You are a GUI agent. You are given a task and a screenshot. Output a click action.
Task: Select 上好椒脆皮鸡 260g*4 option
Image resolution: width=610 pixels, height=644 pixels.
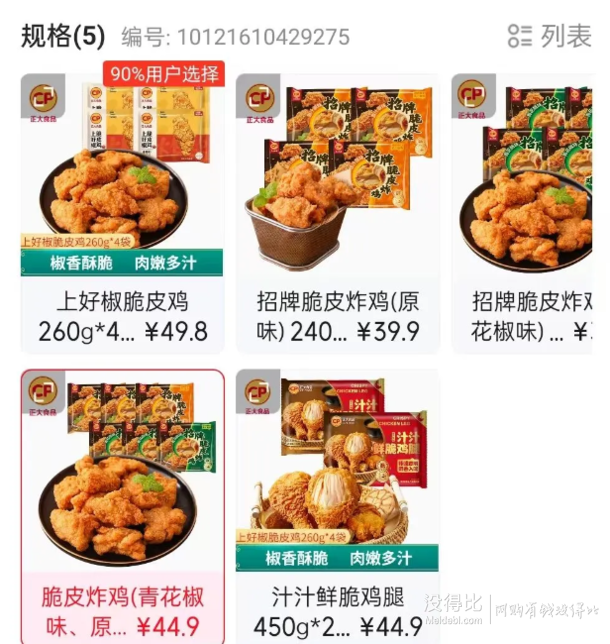coord(122,213)
